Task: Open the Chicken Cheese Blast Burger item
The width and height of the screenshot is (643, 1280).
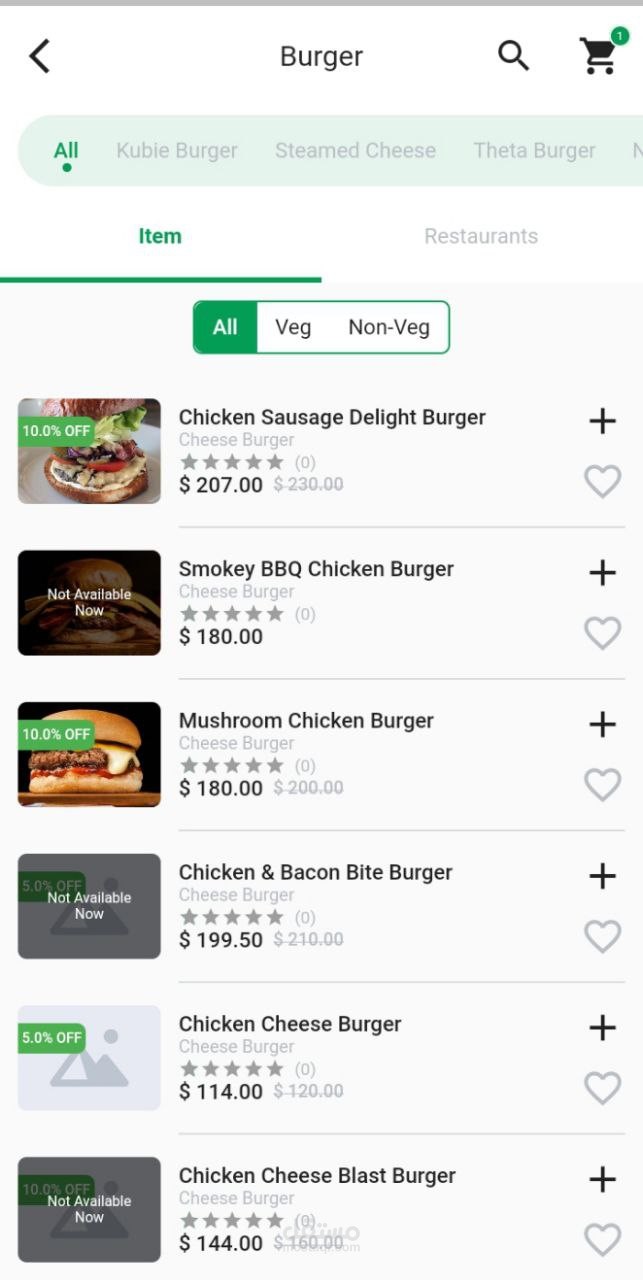Action: click(317, 1176)
